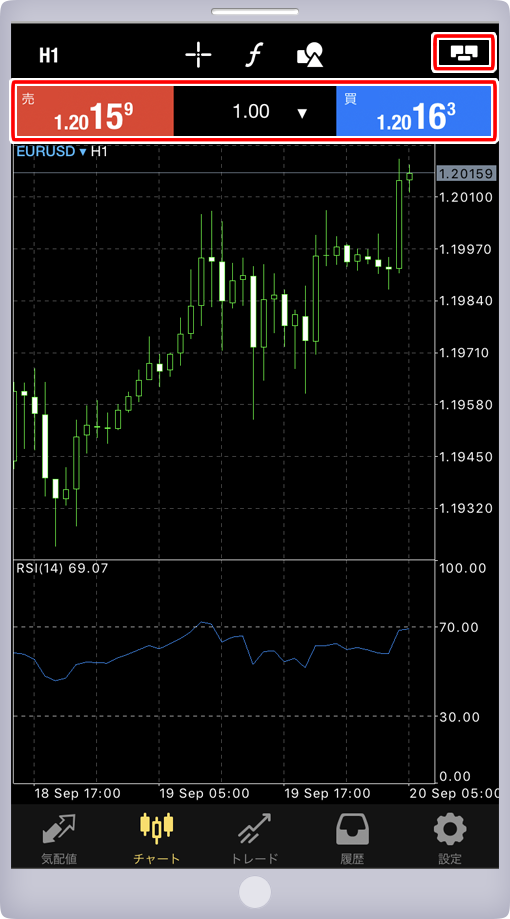Sell at 1.20159
This screenshot has height=919, width=510.
tap(94, 111)
